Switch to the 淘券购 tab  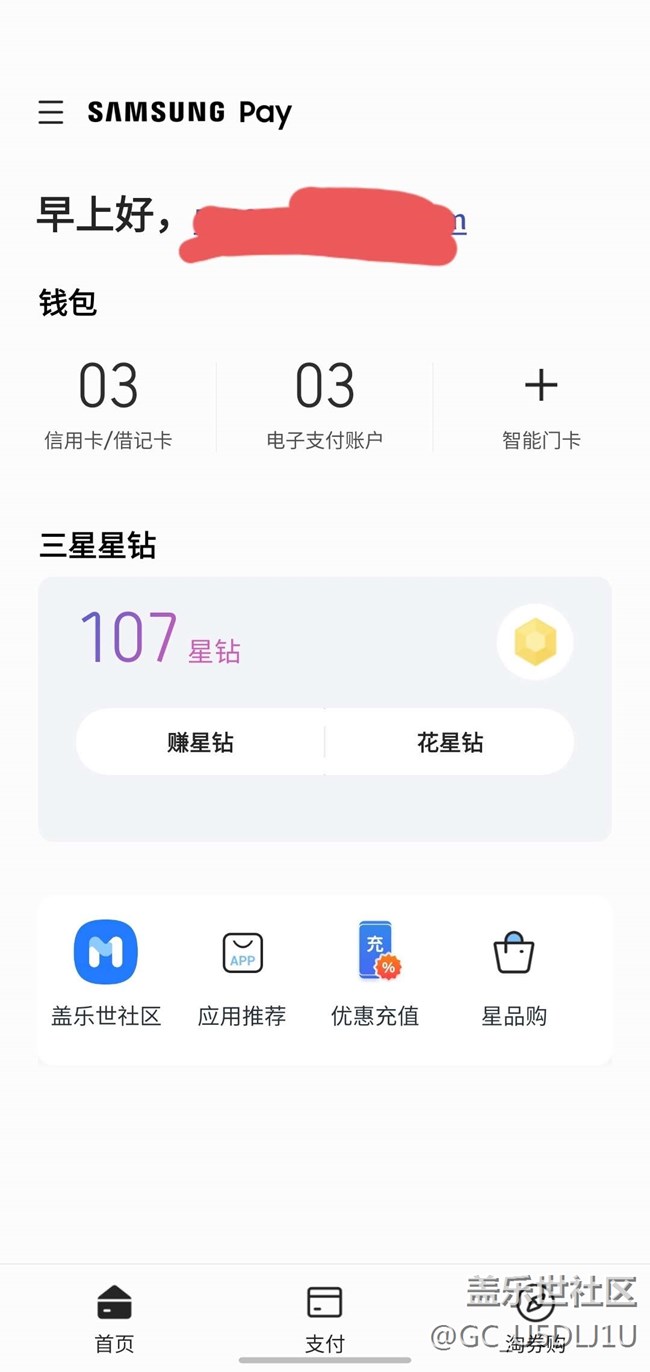tap(535, 1319)
